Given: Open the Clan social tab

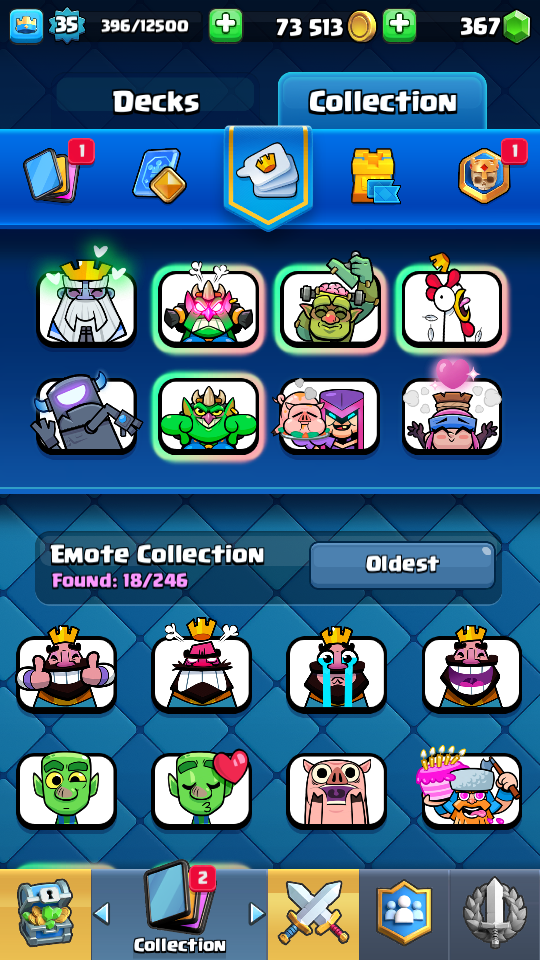Looking at the screenshot, I should pos(403,914).
